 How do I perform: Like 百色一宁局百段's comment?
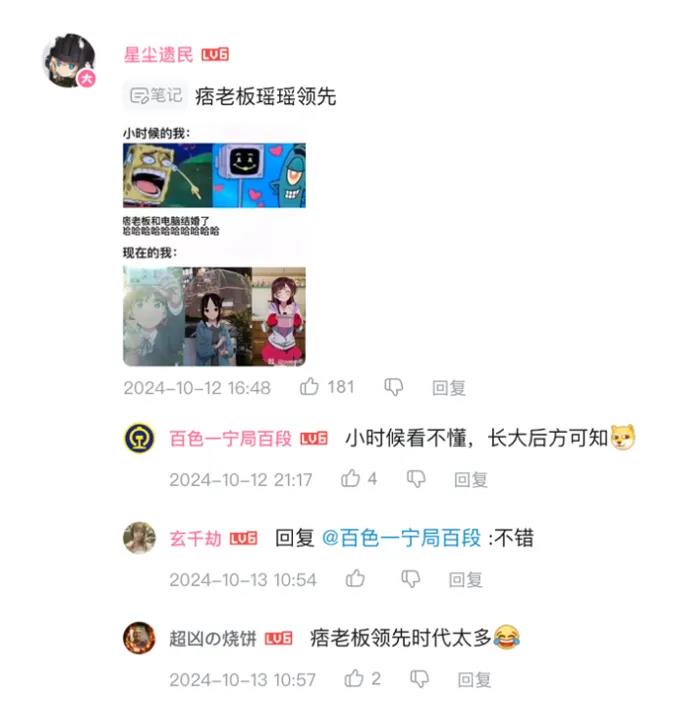point(351,479)
